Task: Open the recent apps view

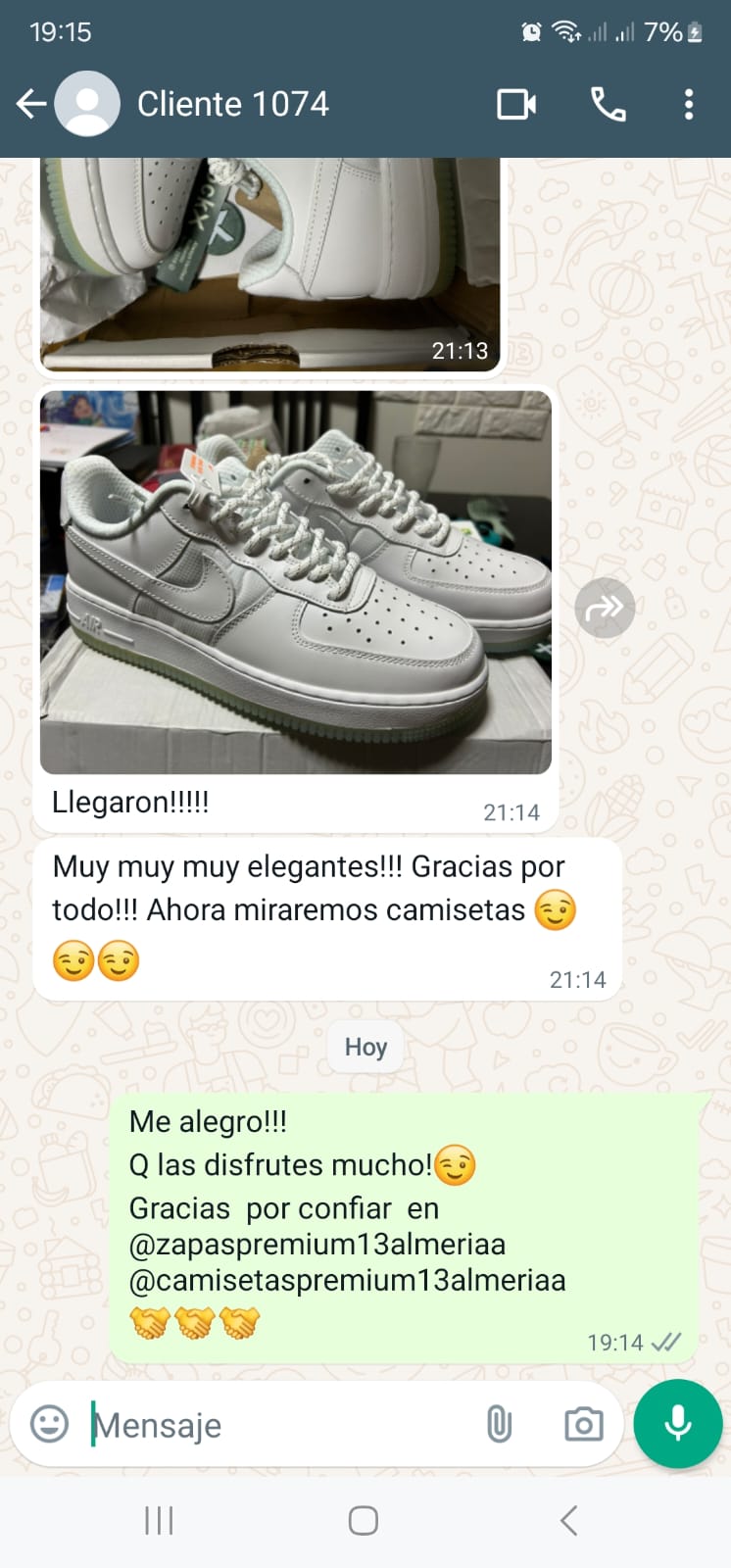Action: [159, 1520]
